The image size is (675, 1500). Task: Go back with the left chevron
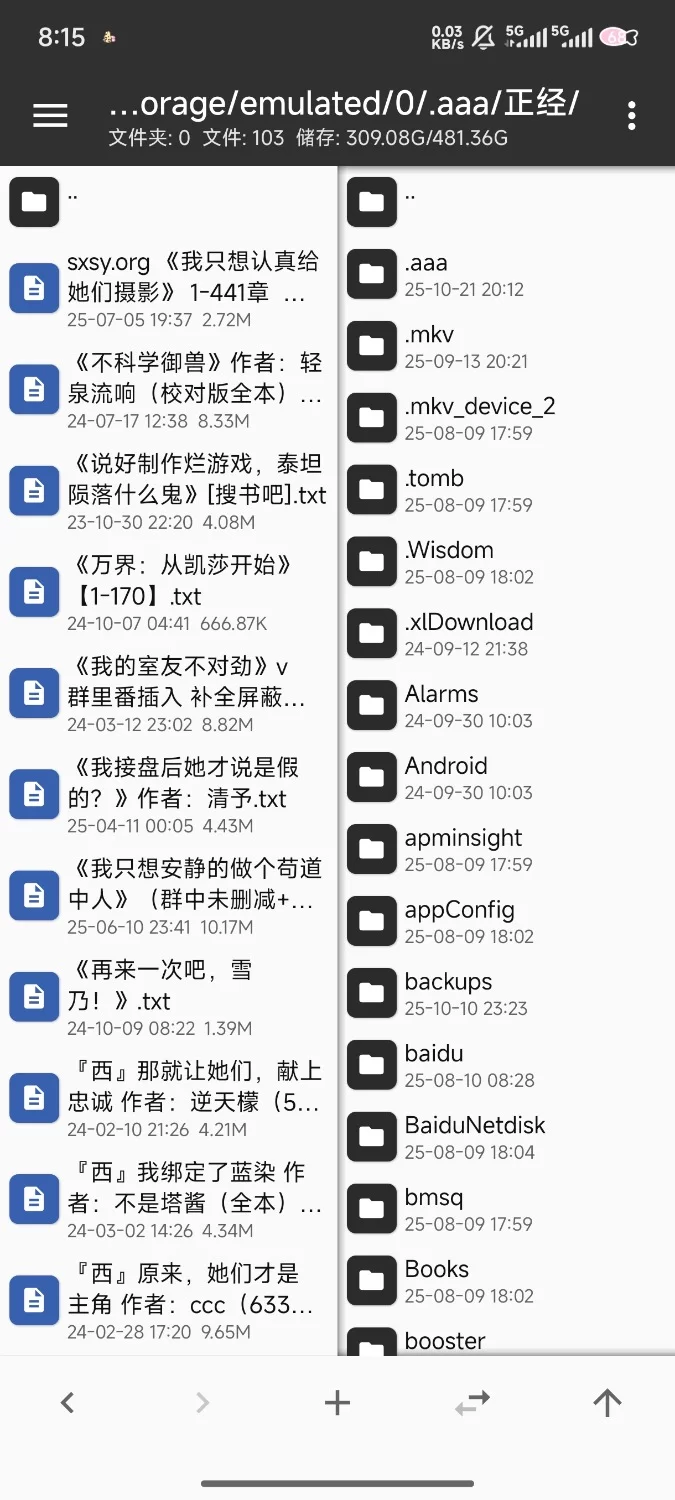coord(67,1403)
